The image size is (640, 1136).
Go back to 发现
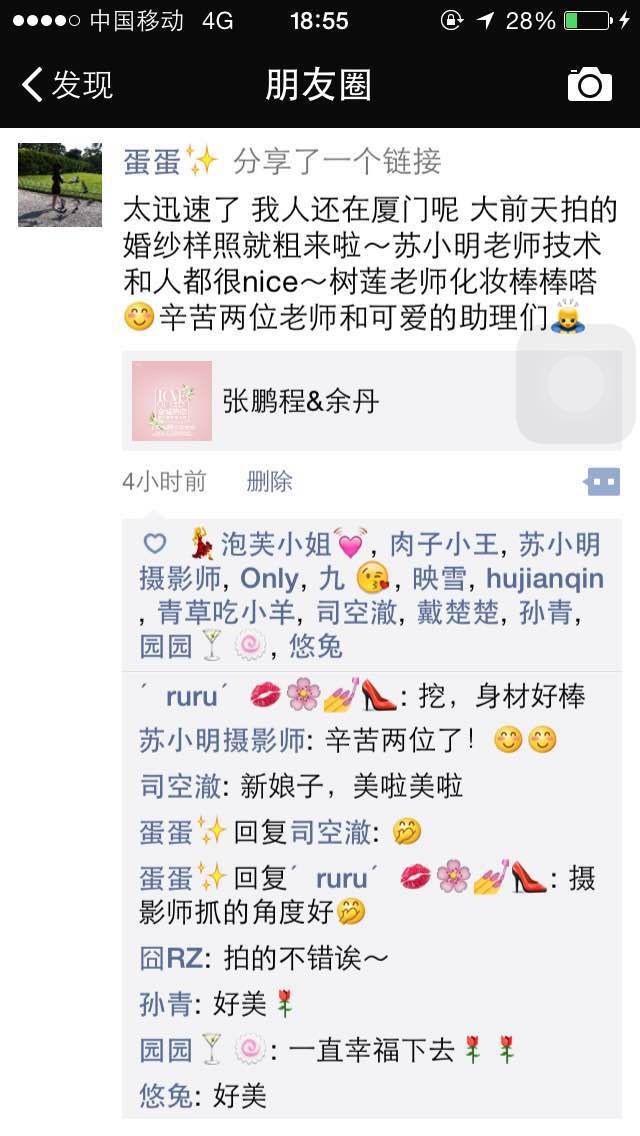pos(67,85)
